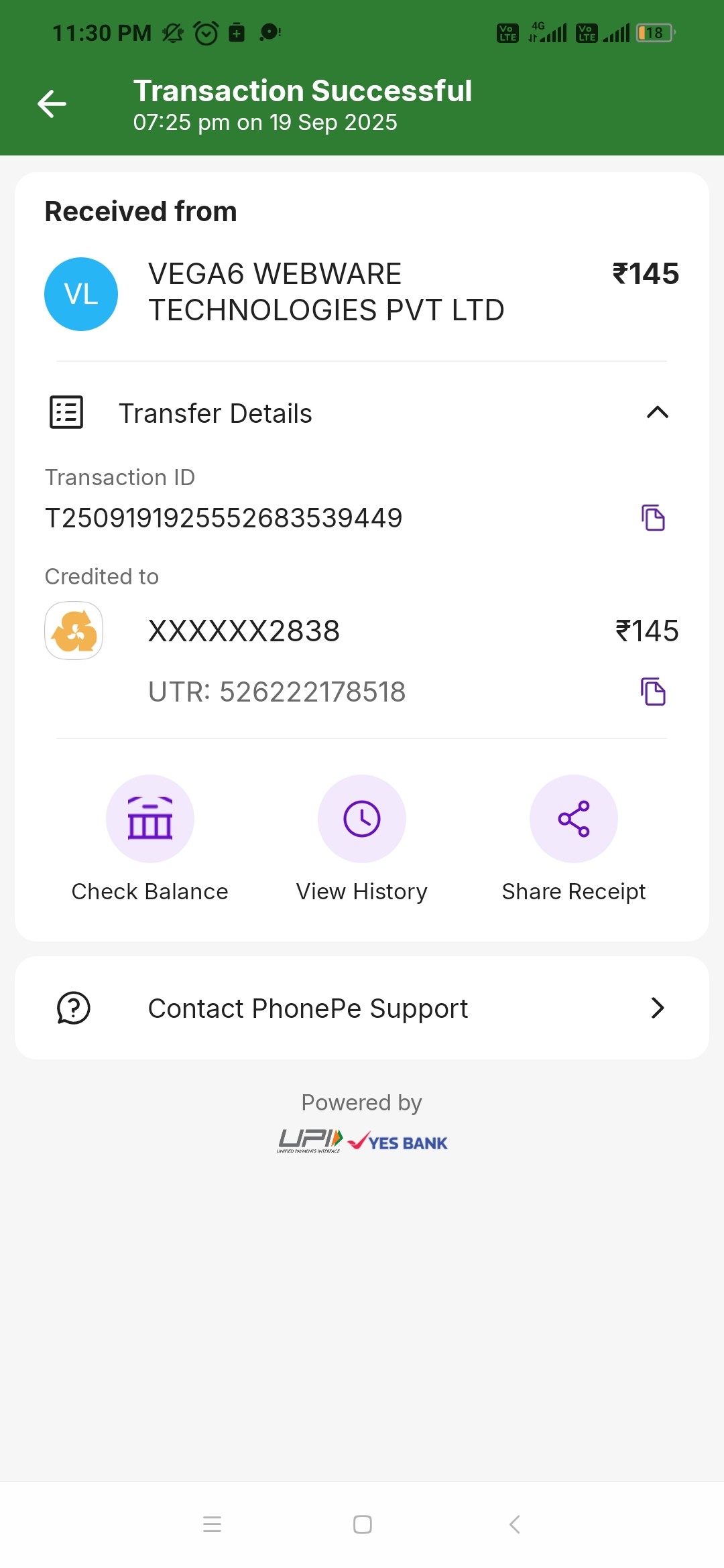Screen dimensions: 724x1568
Task: Tap Check Balance
Action: [x=150, y=820]
